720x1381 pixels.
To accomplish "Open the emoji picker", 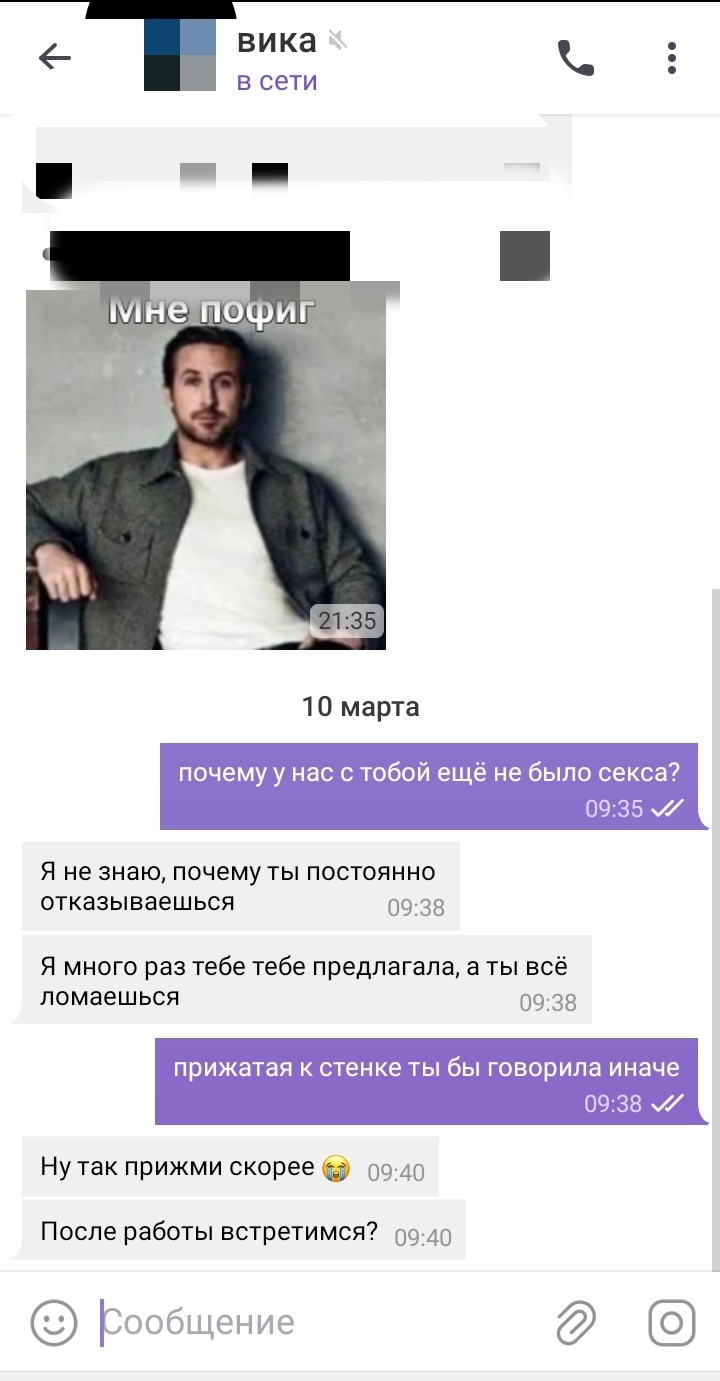I will click(x=54, y=1323).
